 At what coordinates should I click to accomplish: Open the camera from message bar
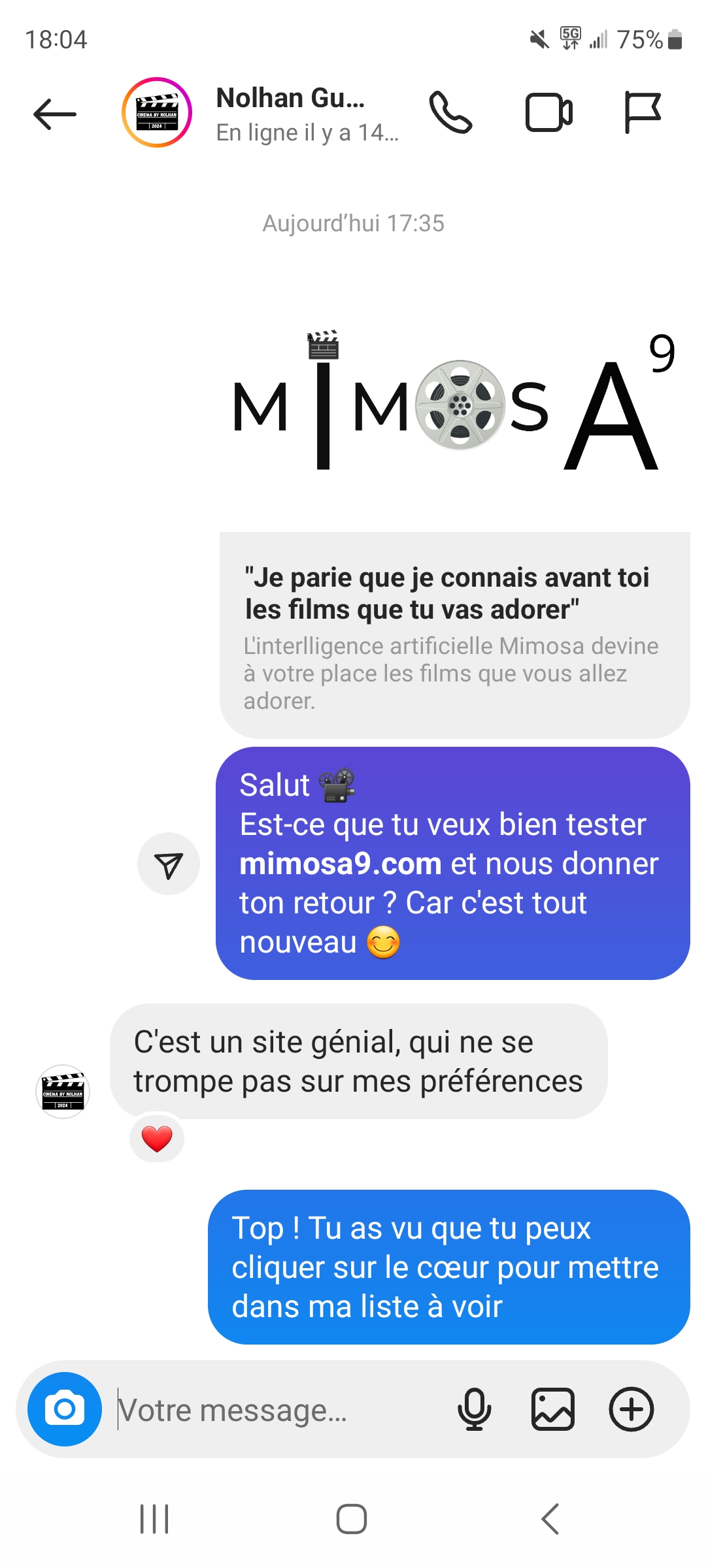pyautogui.click(x=65, y=1409)
